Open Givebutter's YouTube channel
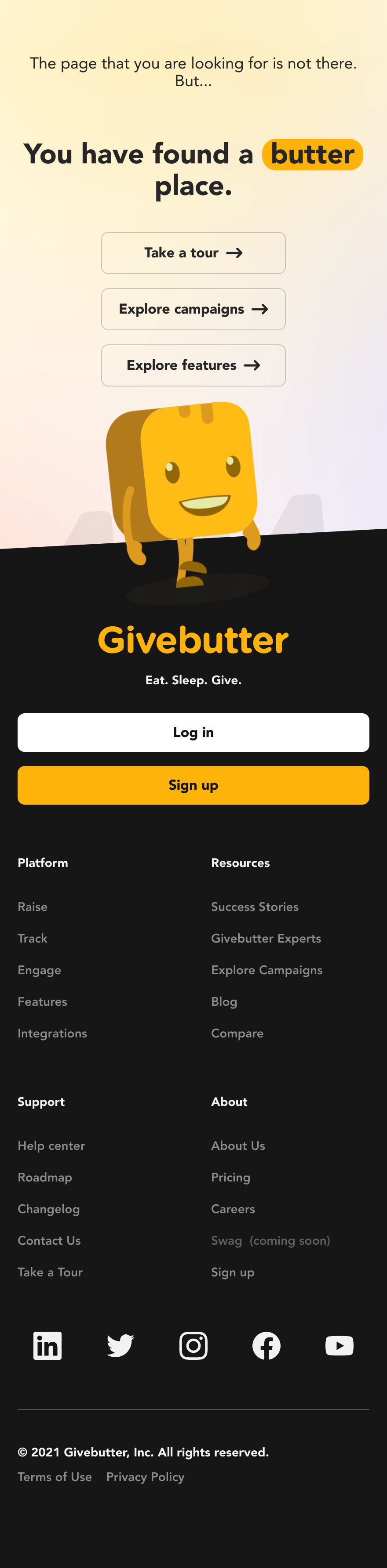387x1568 pixels. (340, 1344)
